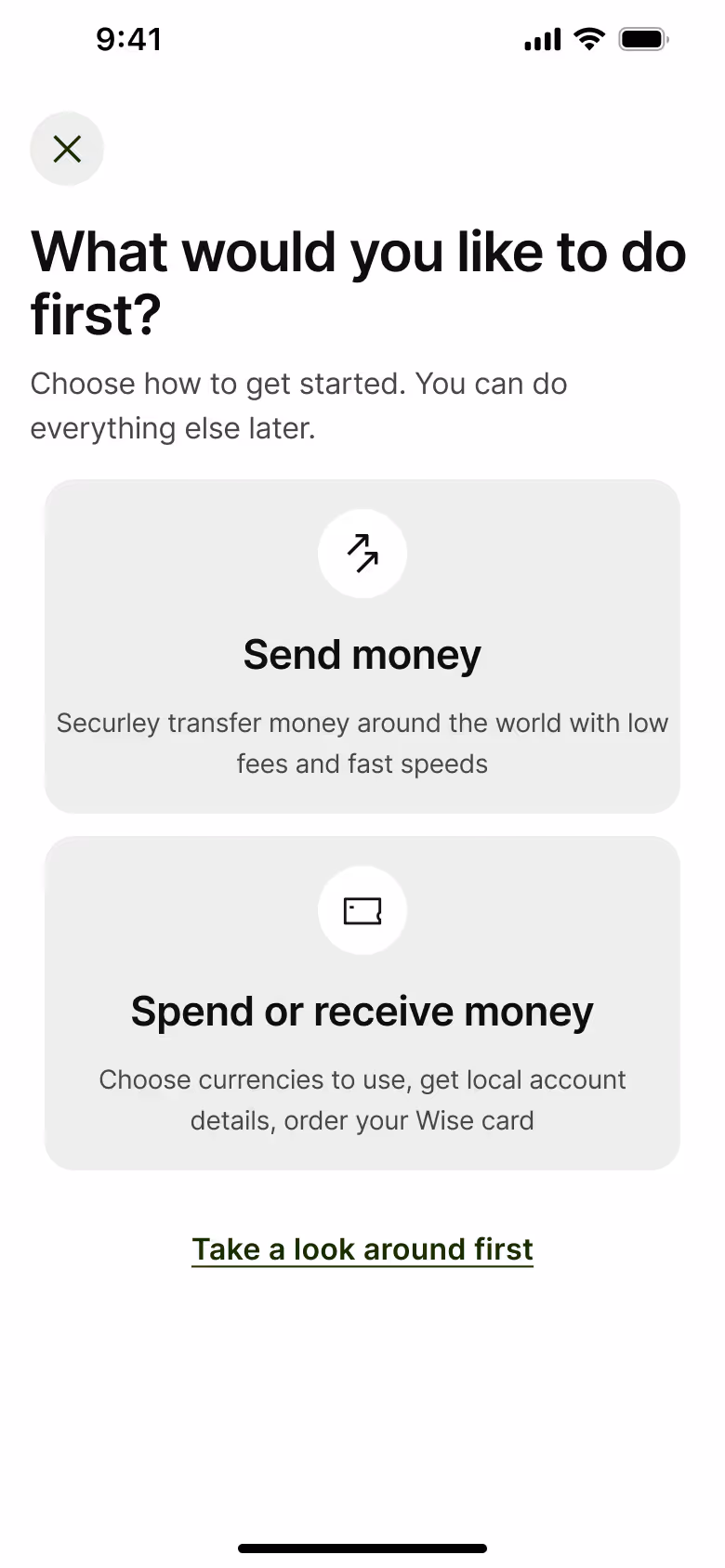Viewport: 725px width, 1568px height.
Task: Close the onboarding screen with the X
Action: tap(67, 149)
